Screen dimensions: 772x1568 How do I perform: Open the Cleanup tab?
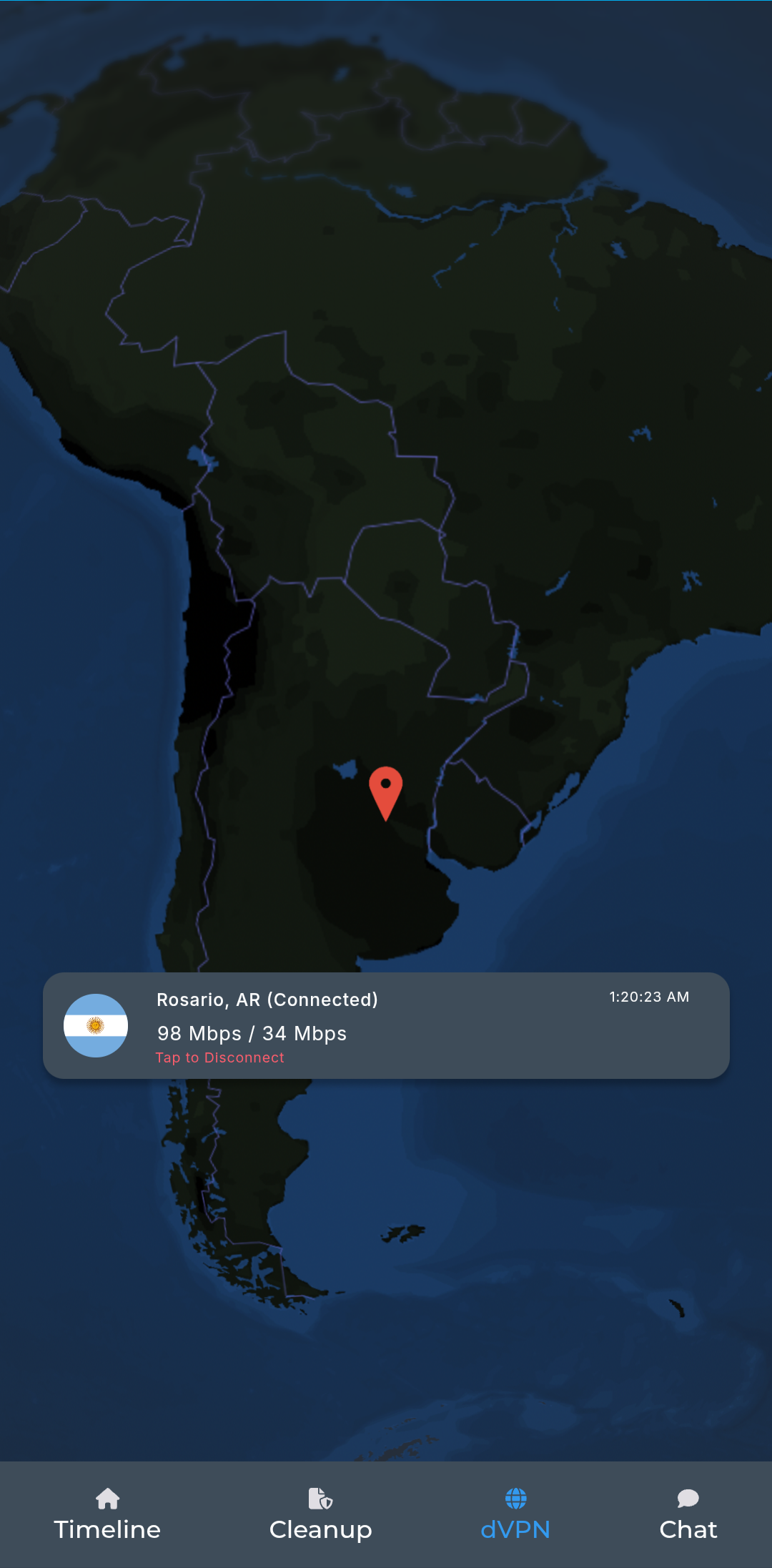tap(320, 1514)
